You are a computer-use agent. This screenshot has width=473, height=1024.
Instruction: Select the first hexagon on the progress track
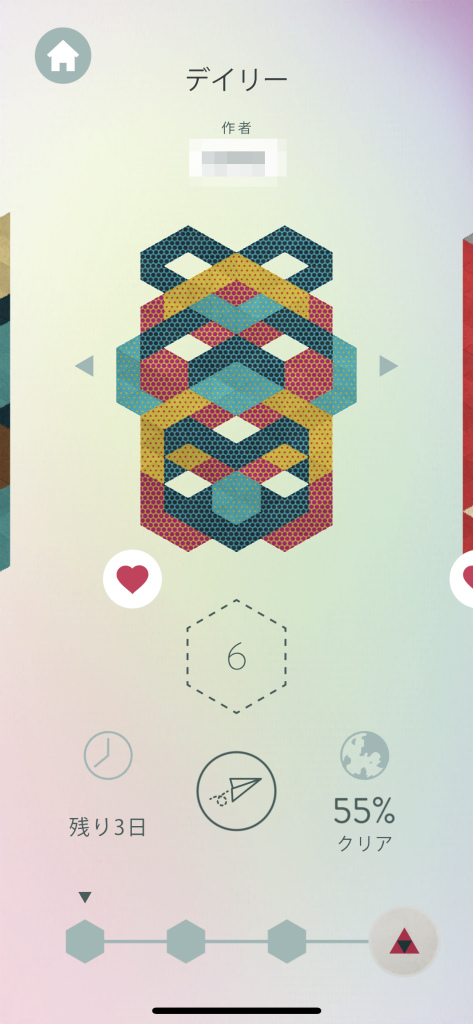[x=85, y=941]
